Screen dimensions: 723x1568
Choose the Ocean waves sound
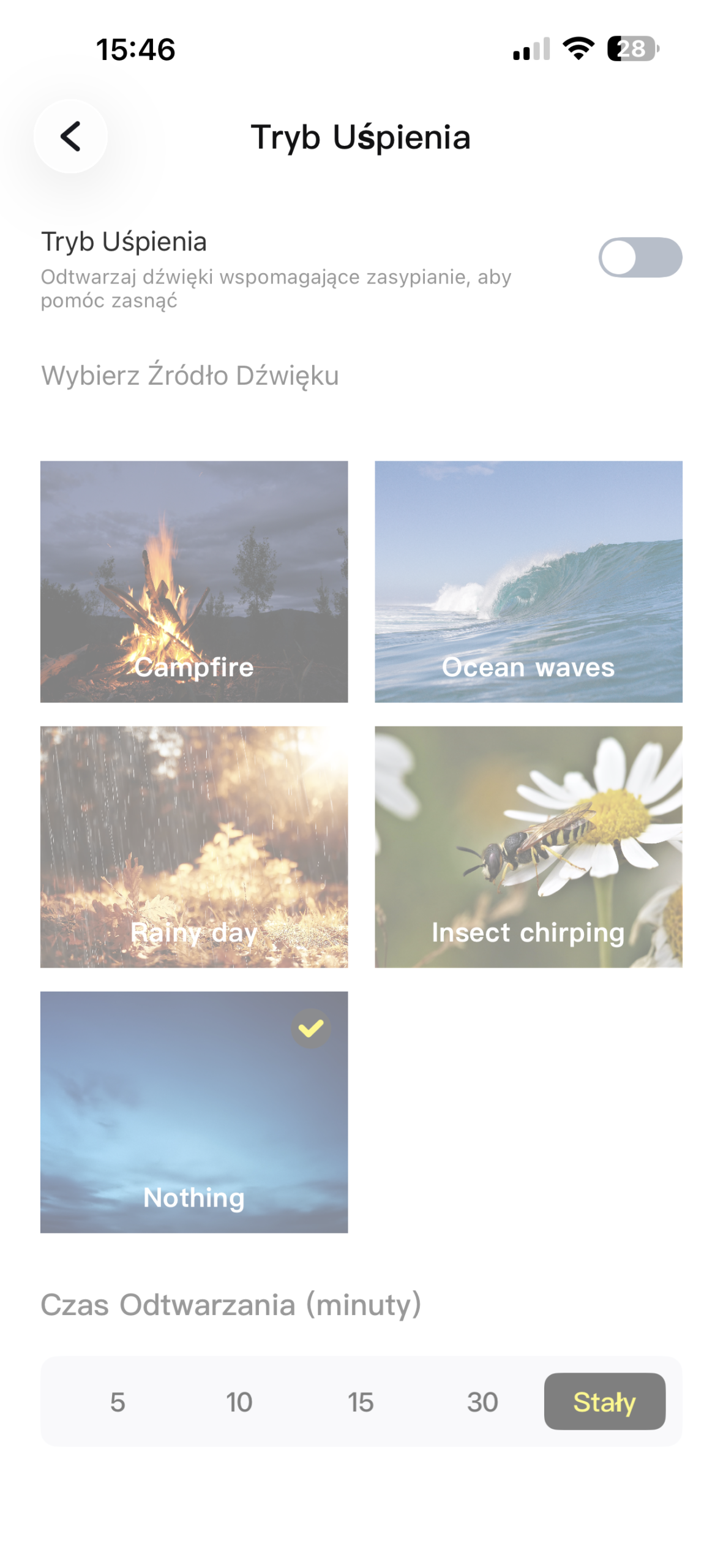[528, 581]
